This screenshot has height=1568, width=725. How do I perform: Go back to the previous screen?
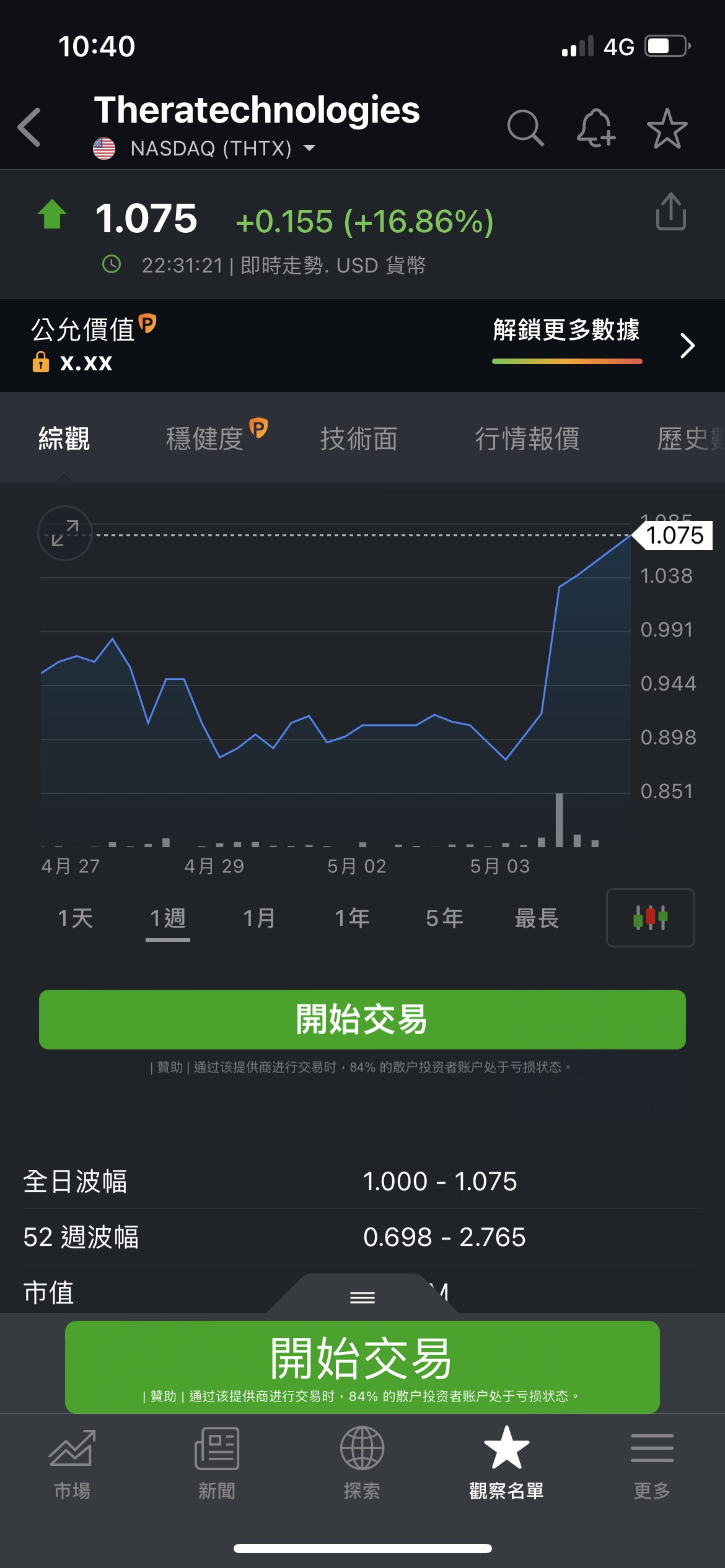pyautogui.click(x=30, y=128)
